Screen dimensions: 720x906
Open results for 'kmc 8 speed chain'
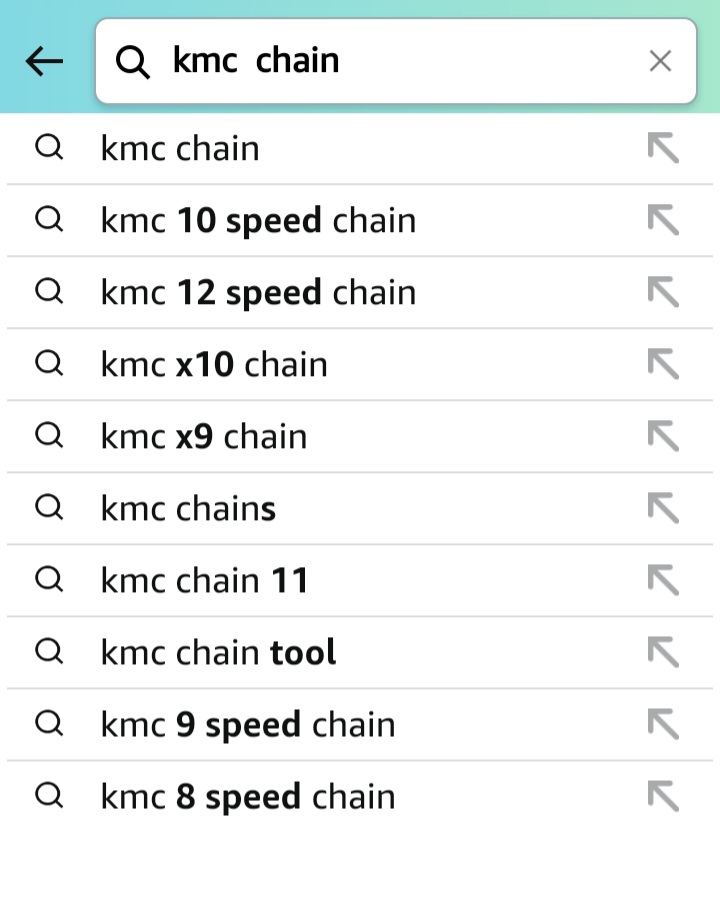coord(248,797)
